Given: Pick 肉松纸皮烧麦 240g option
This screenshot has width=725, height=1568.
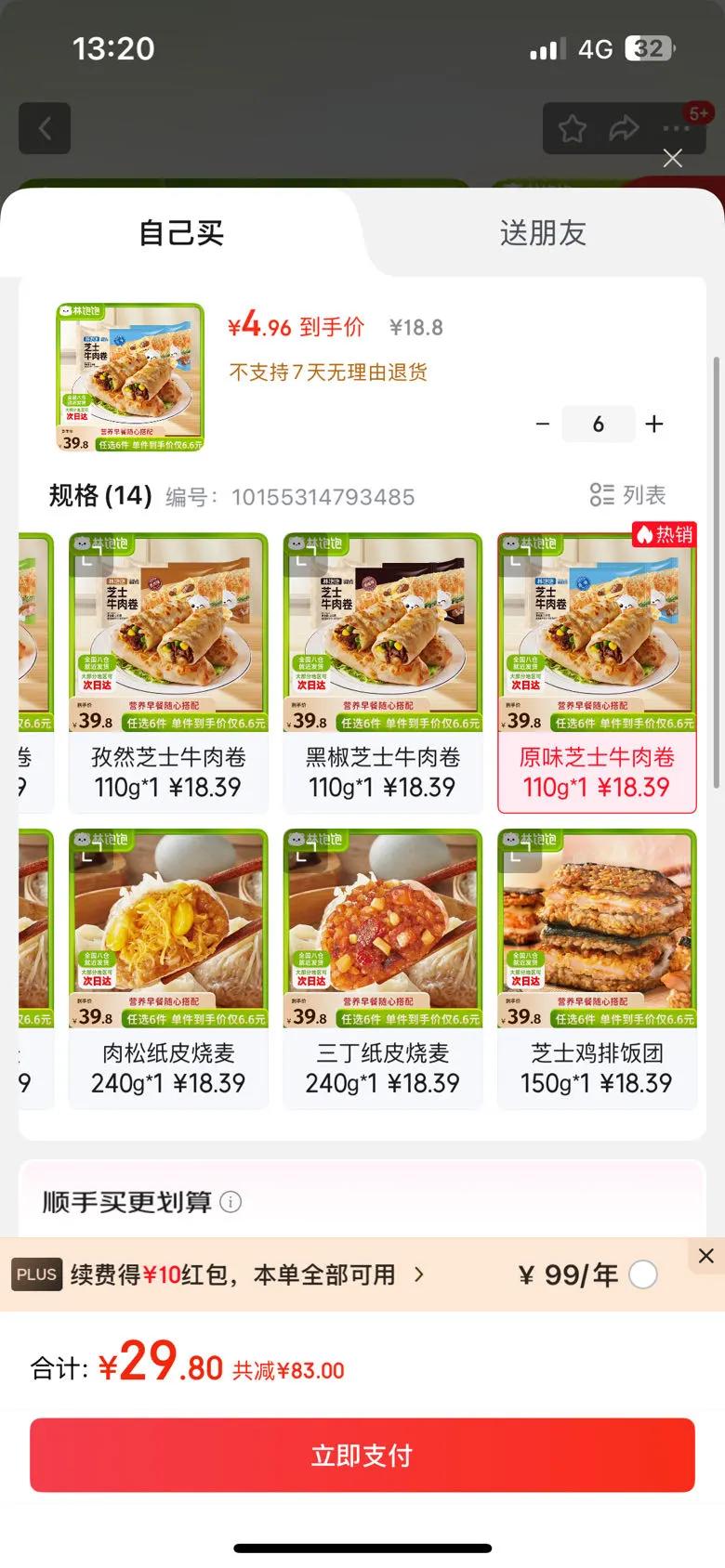Looking at the screenshot, I should pos(168,969).
